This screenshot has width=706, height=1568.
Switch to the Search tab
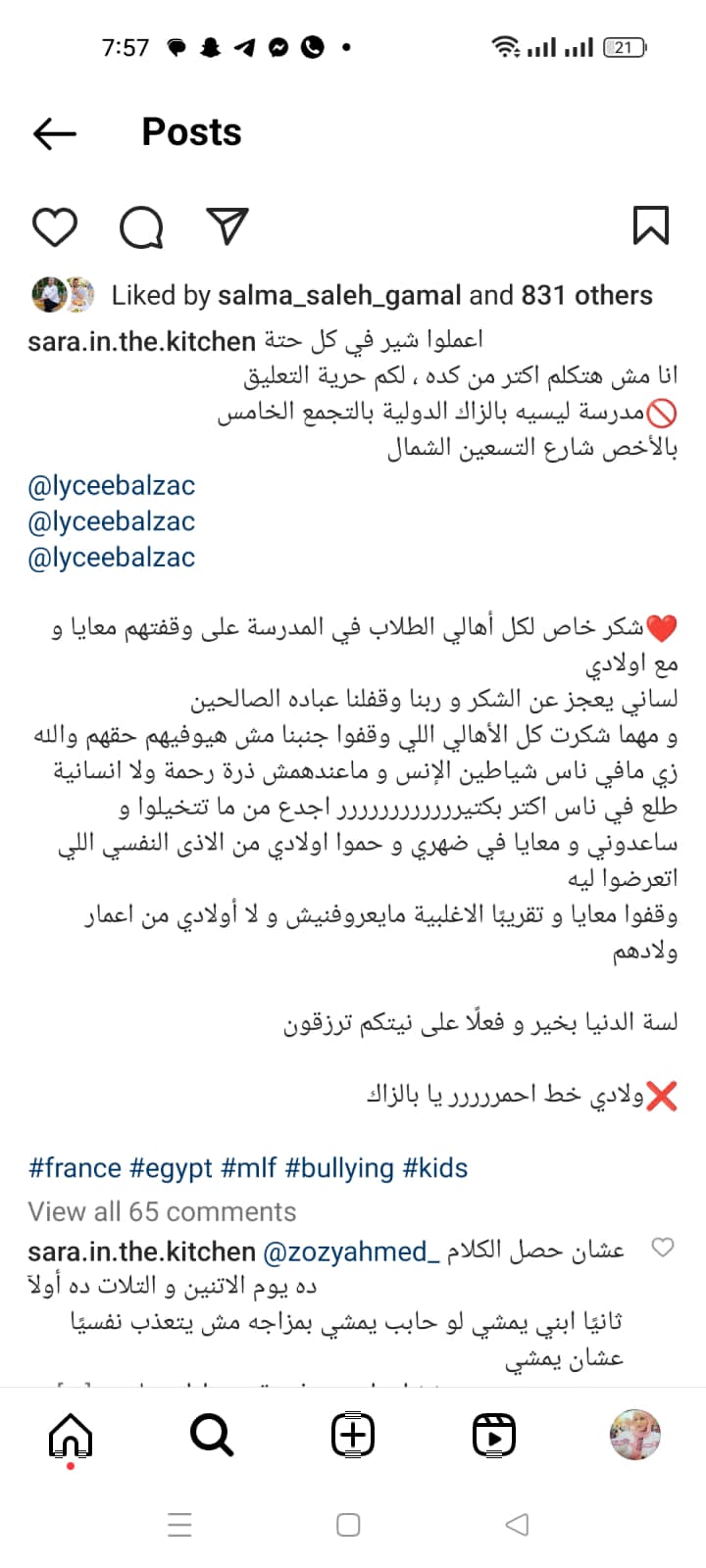tap(212, 1436)
